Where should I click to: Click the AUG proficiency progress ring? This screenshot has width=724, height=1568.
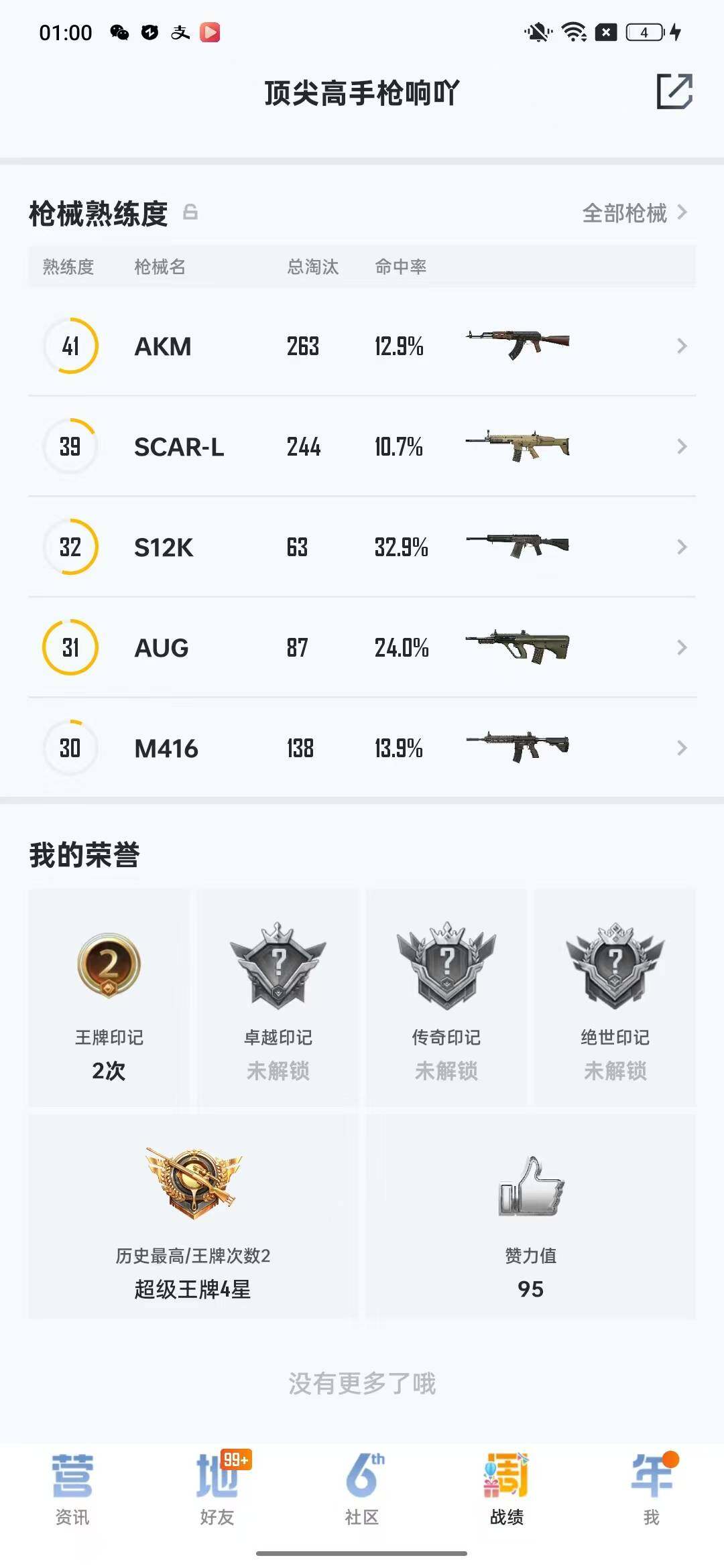click(x=70, y=647)
